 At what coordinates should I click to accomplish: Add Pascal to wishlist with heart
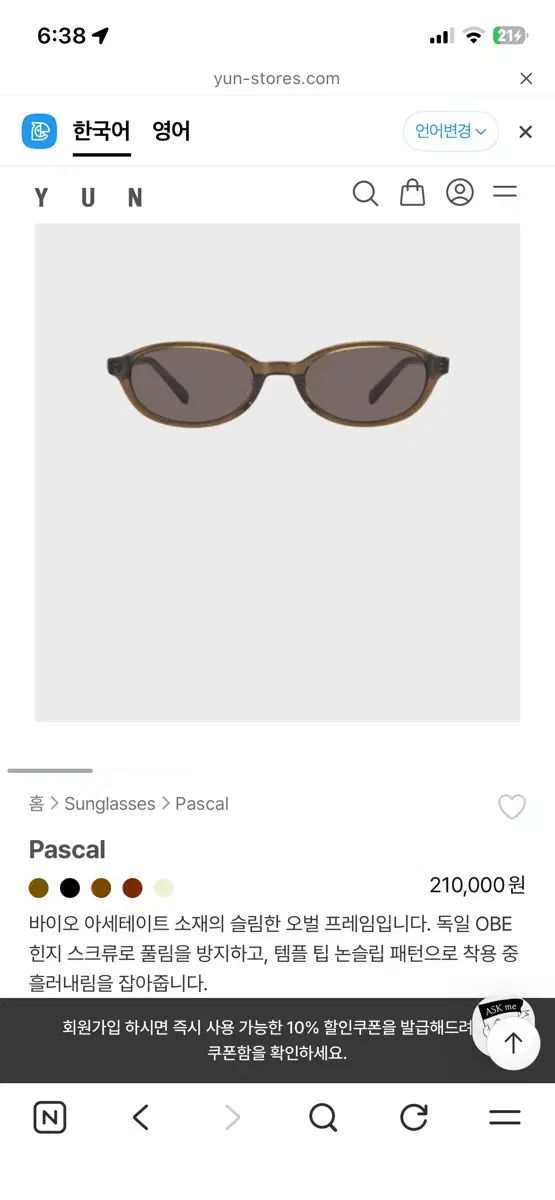pyautogui.click(x=512, y=807)
